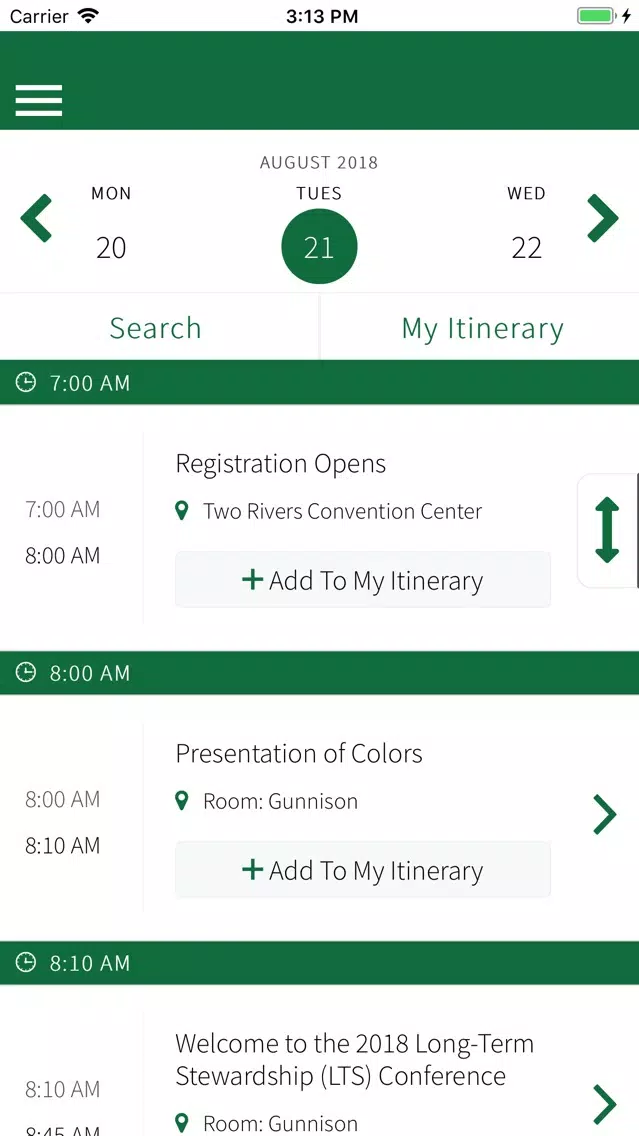Select Wednesday the 22nd
Image resolution: width=639 pixels, height=1136 pixels.
pos(526,225)
